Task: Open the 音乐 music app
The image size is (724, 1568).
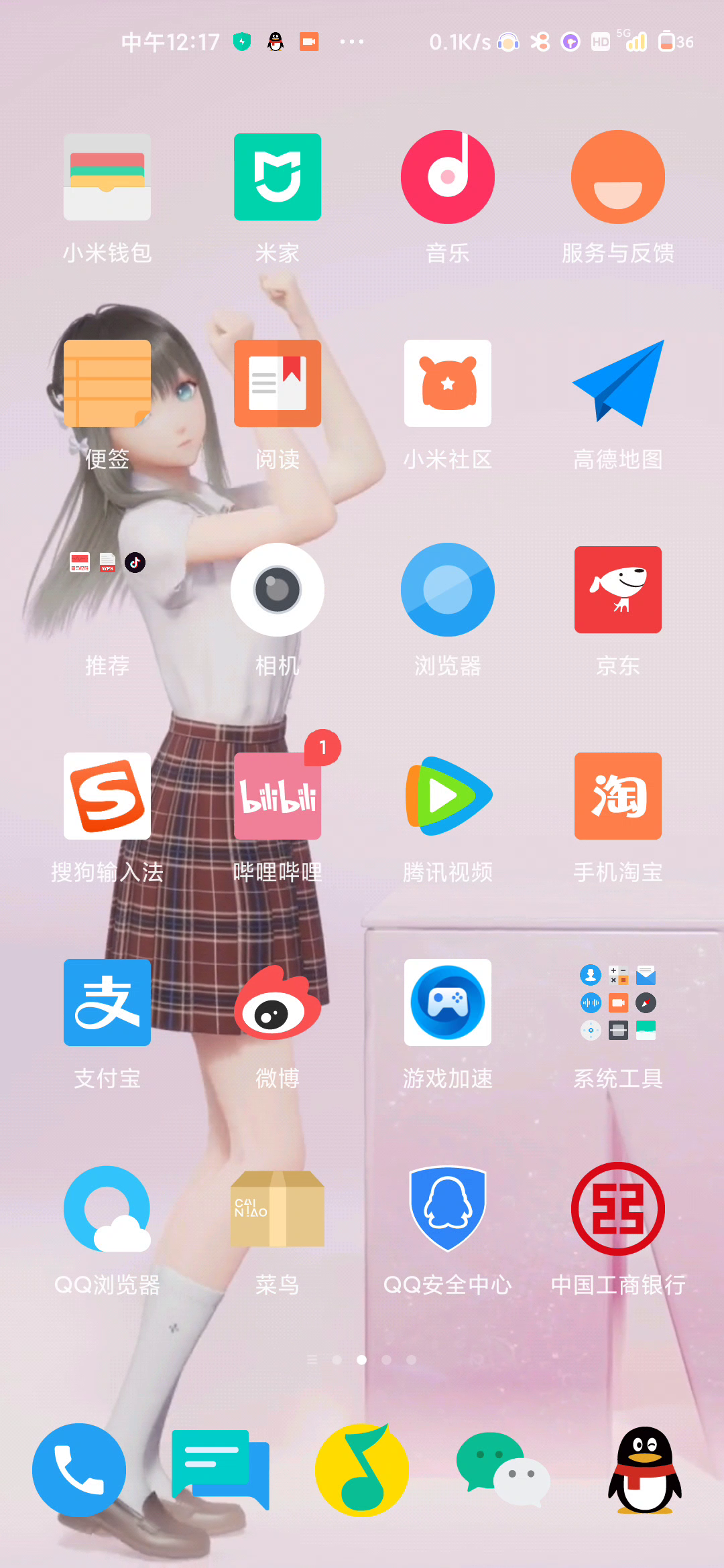Action: coord(448,177)
